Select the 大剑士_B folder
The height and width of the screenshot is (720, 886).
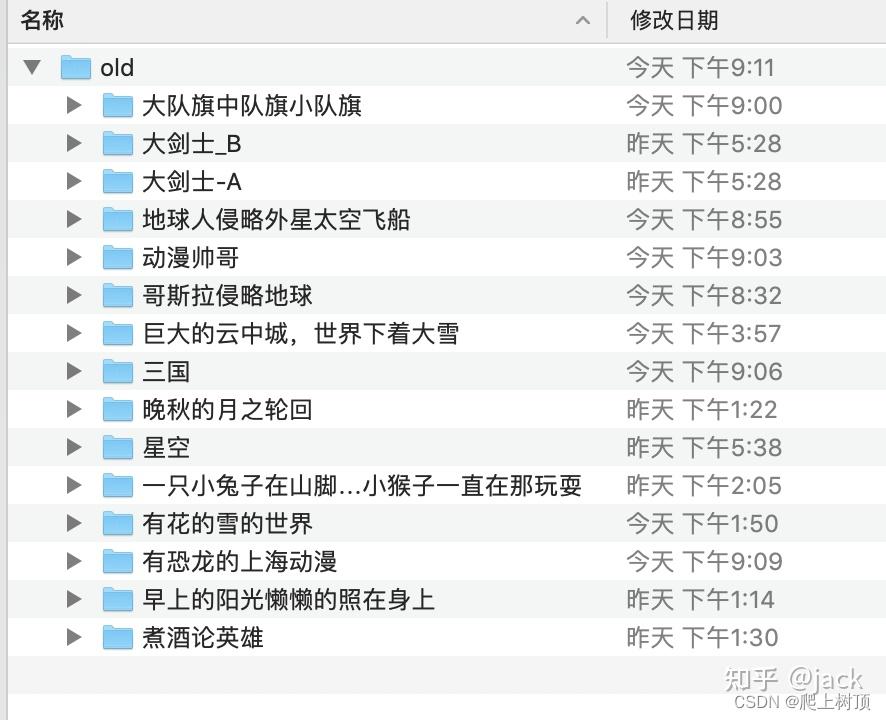[191, 144]
